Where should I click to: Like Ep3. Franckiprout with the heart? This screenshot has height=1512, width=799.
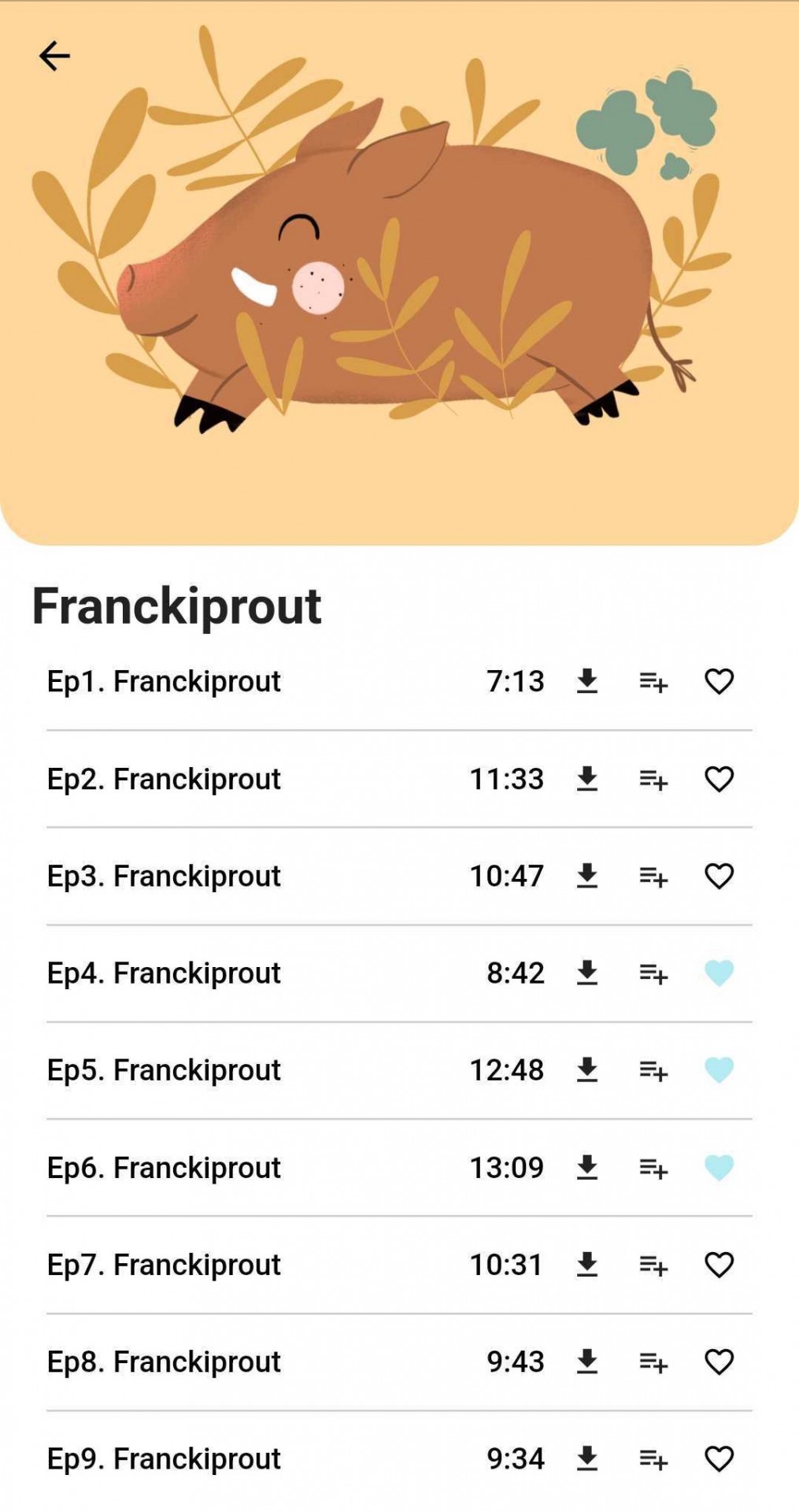(x=719, y=876)
